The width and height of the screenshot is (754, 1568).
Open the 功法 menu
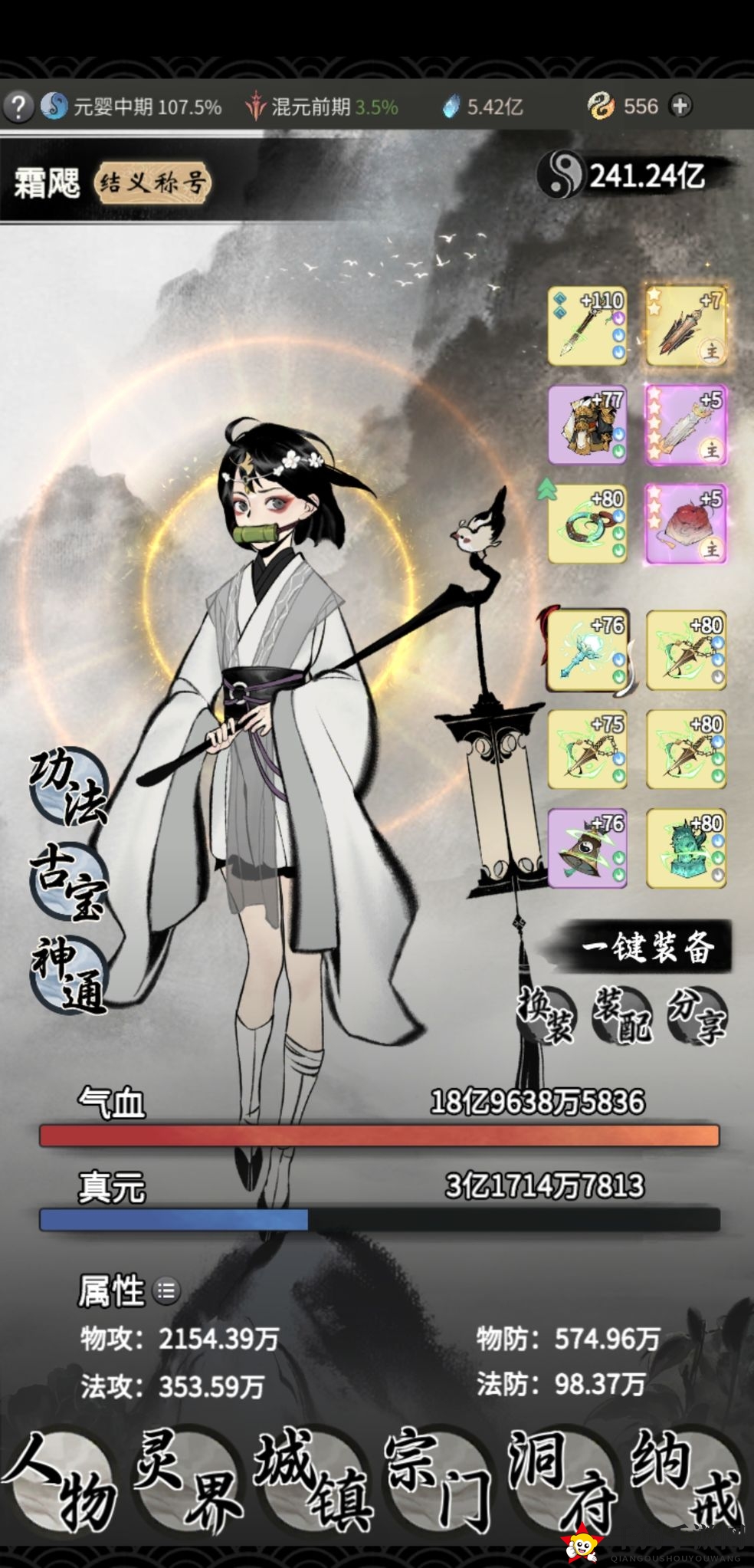pyautogui.click(x=69, y=787)
